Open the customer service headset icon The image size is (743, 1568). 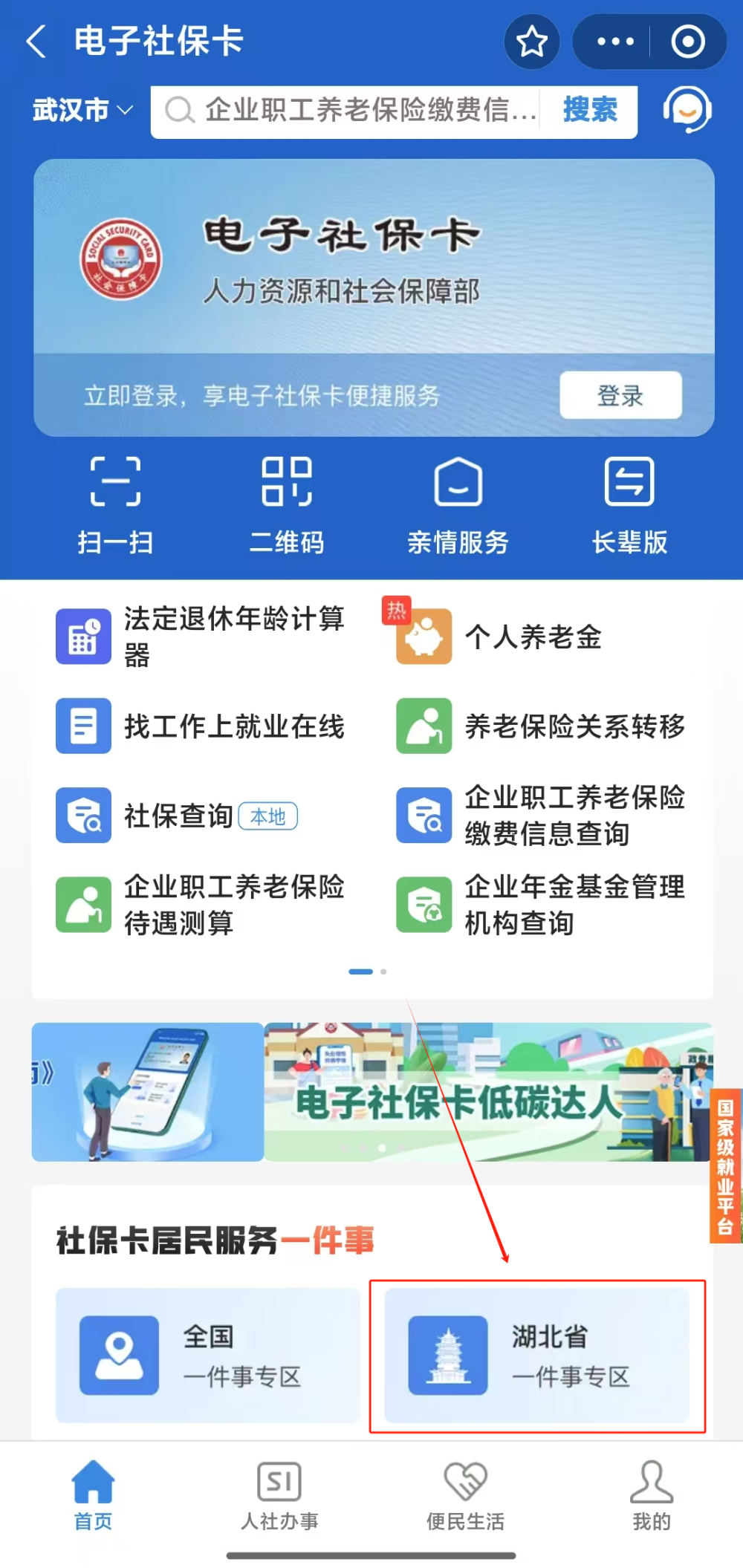coord(688,111)
